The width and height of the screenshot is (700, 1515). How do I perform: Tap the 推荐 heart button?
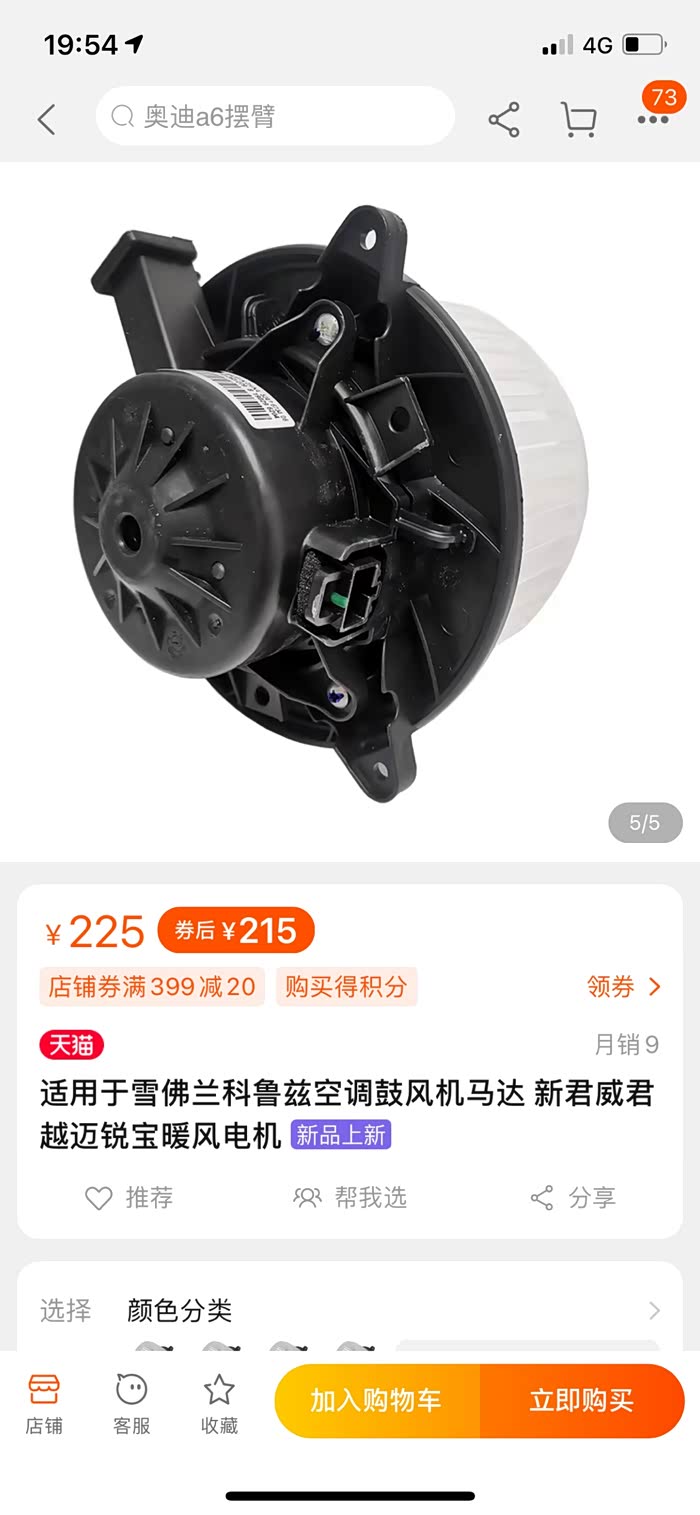coord(129,1197)
